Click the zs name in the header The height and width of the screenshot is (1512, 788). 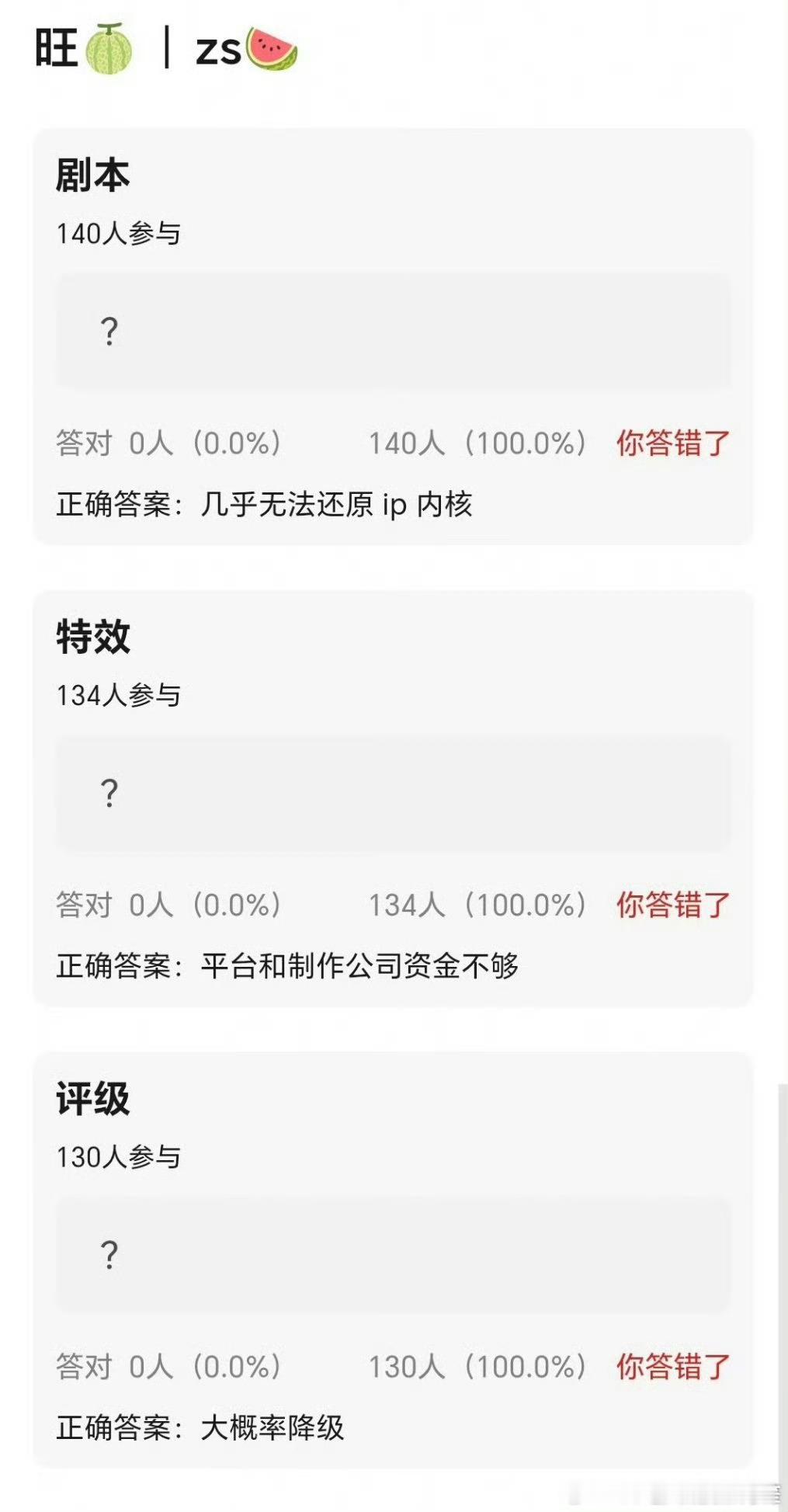click(219, 50)
